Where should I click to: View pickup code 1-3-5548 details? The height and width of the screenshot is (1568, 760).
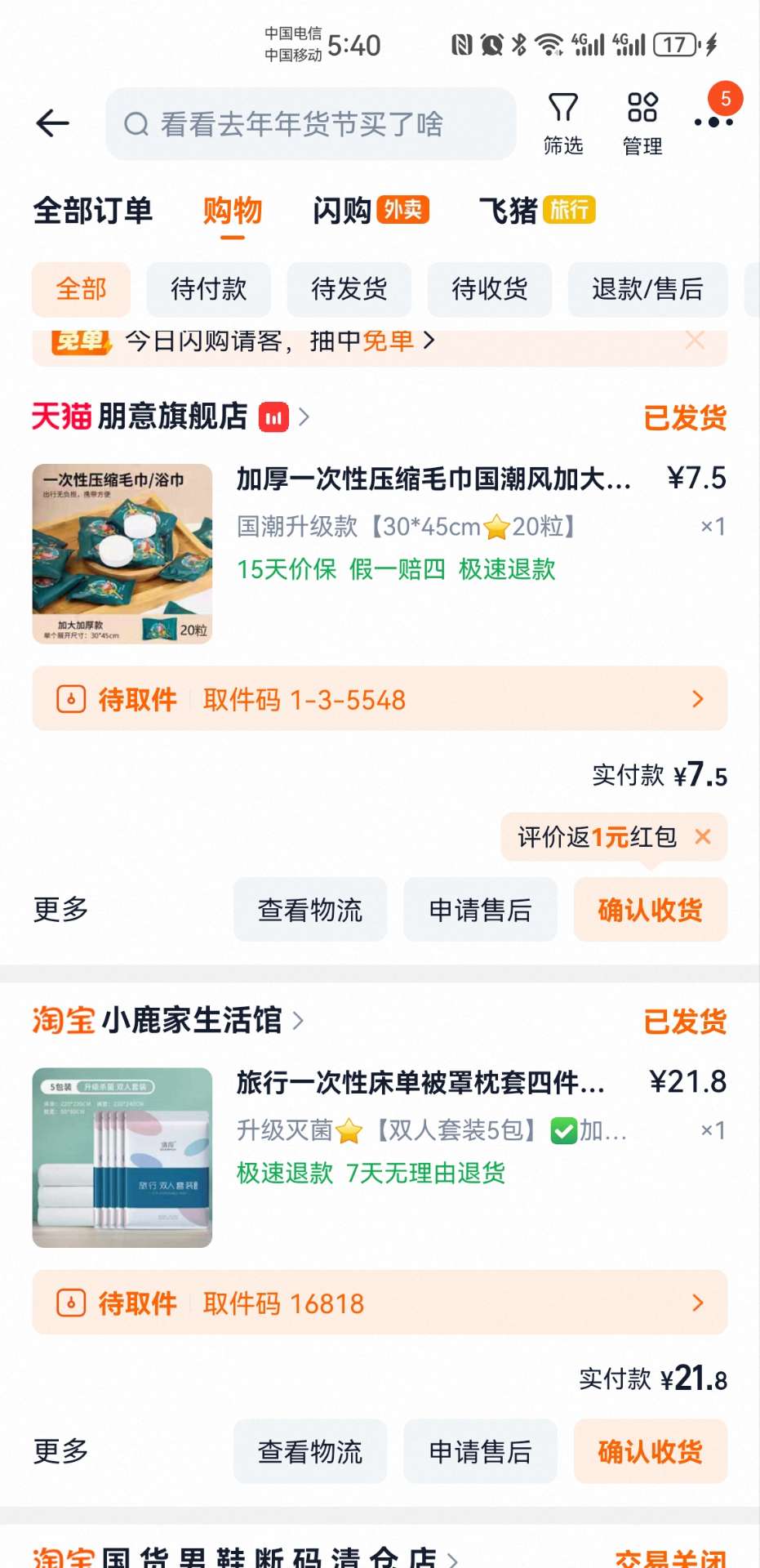380,699
